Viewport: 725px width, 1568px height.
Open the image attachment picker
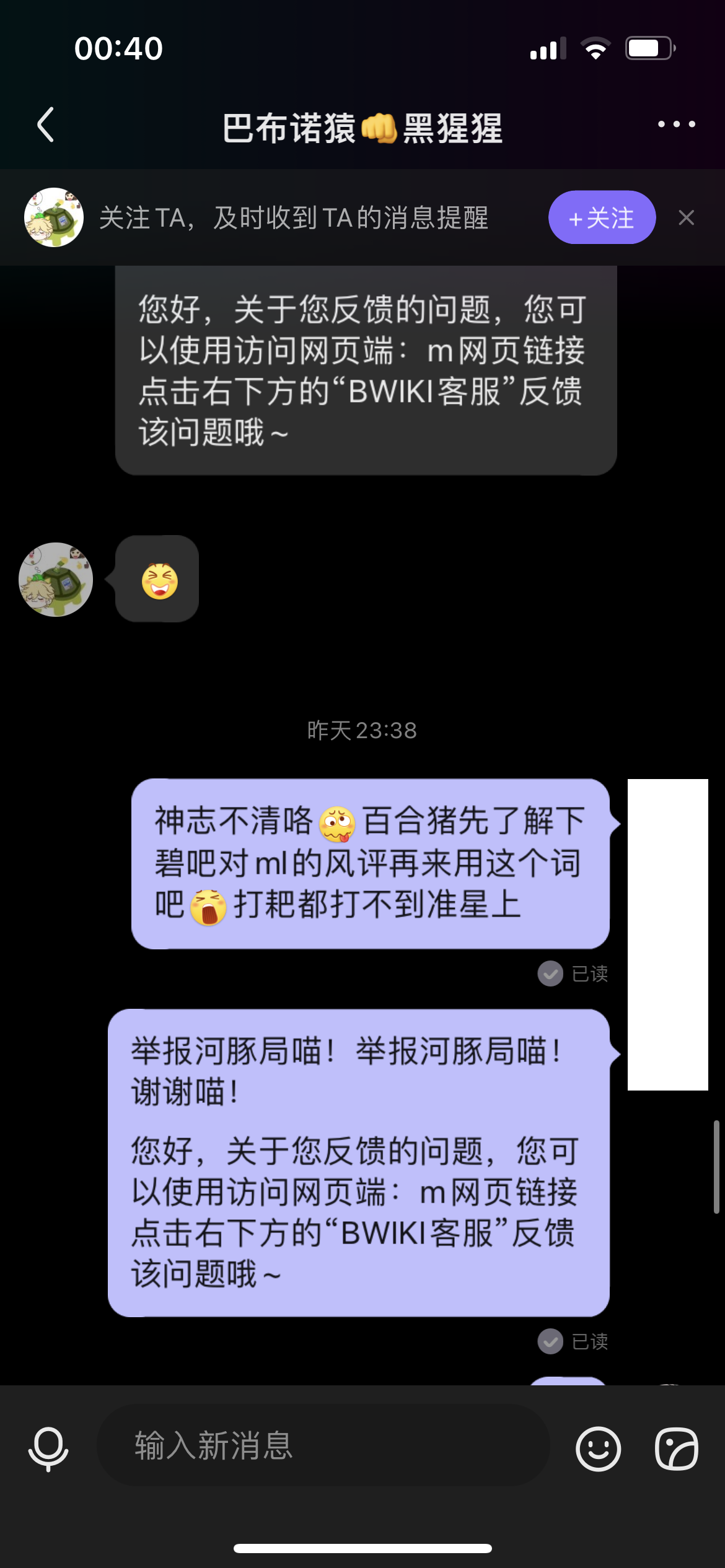[677, 1448]
